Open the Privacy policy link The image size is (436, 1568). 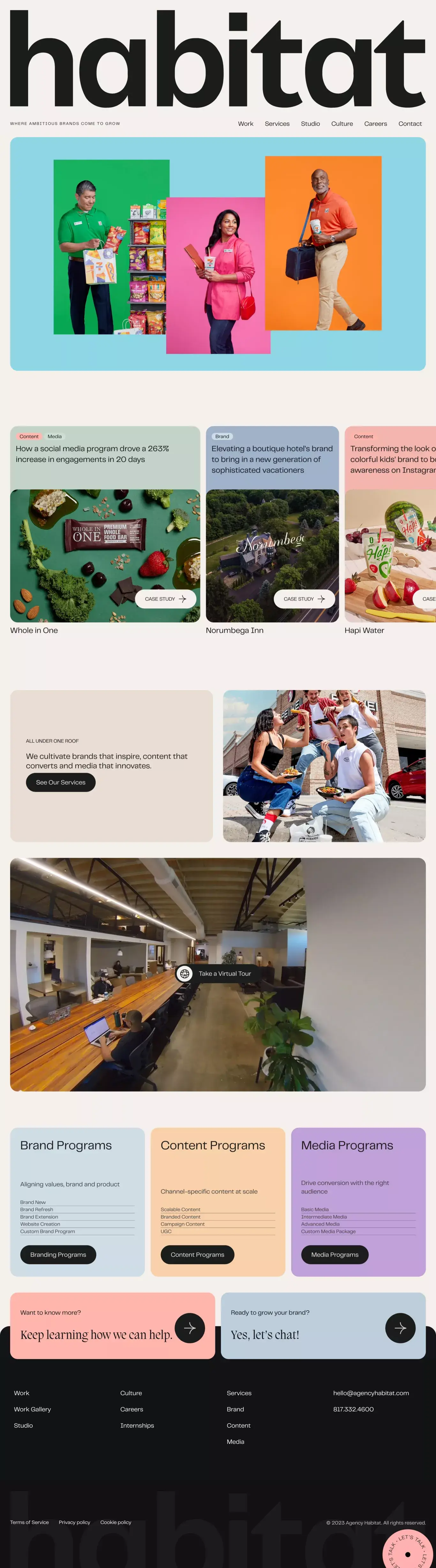tap(74, 1522)
